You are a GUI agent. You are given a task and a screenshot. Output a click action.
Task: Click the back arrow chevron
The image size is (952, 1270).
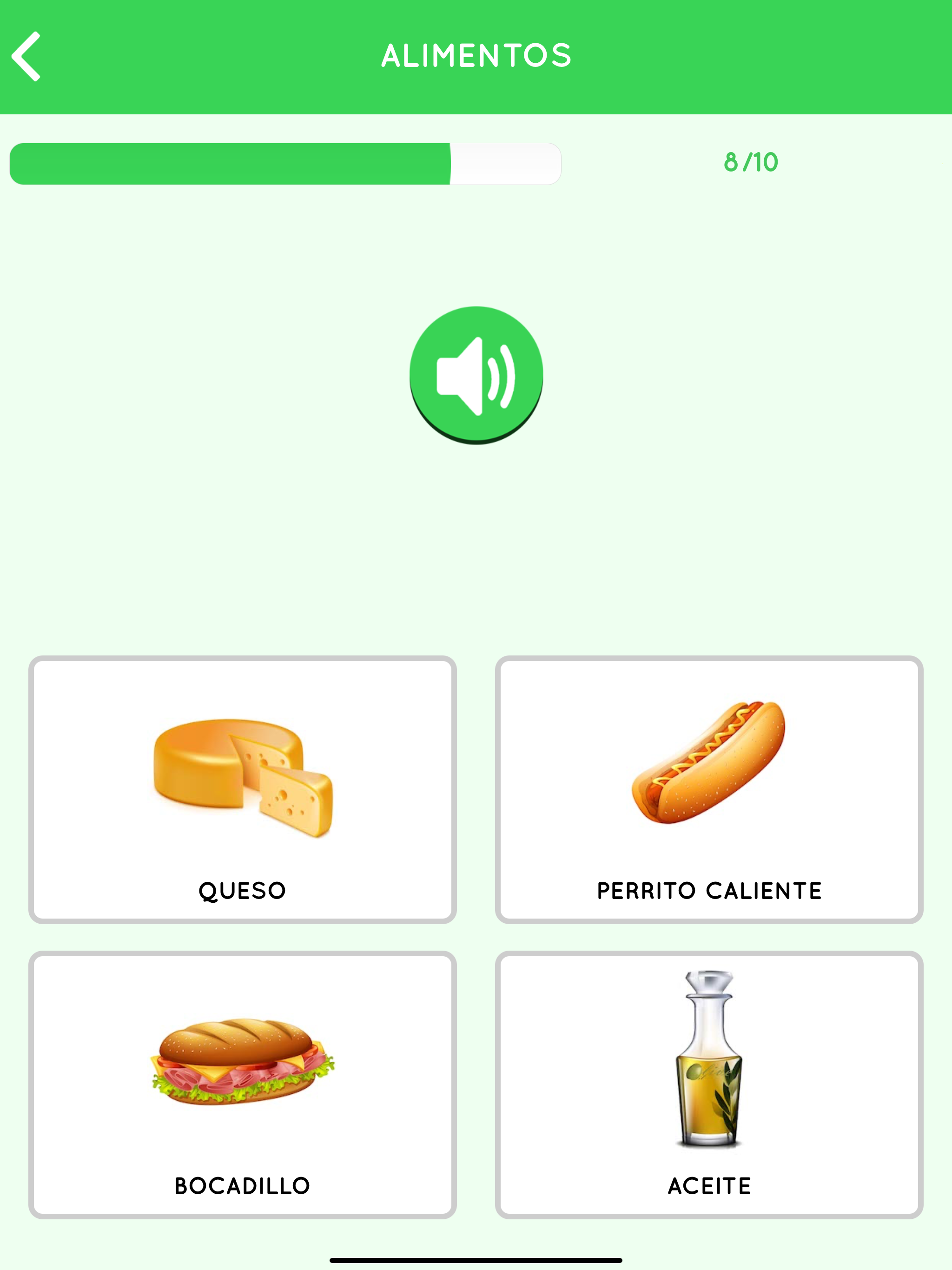tap(27, 55)
